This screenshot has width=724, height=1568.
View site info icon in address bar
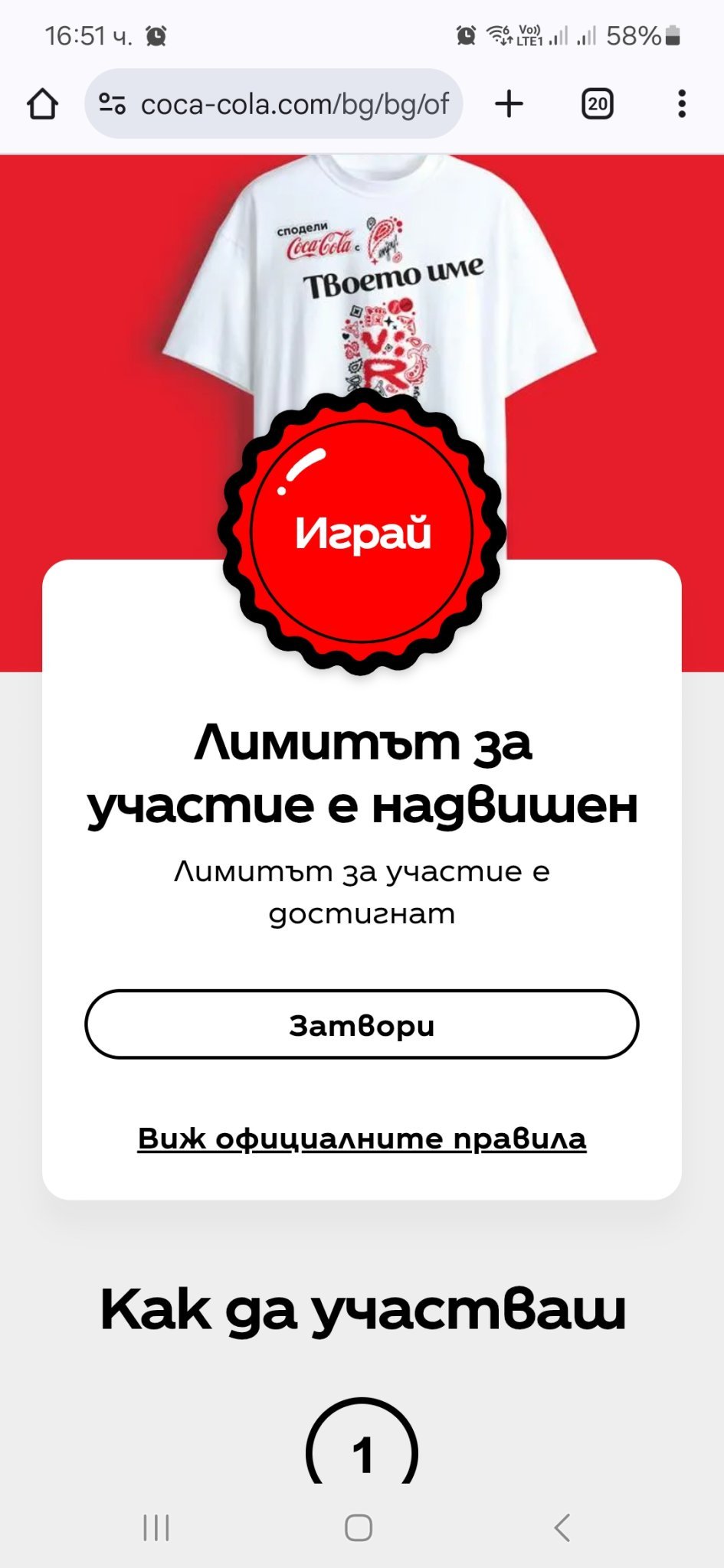click(x=113, y=104)
